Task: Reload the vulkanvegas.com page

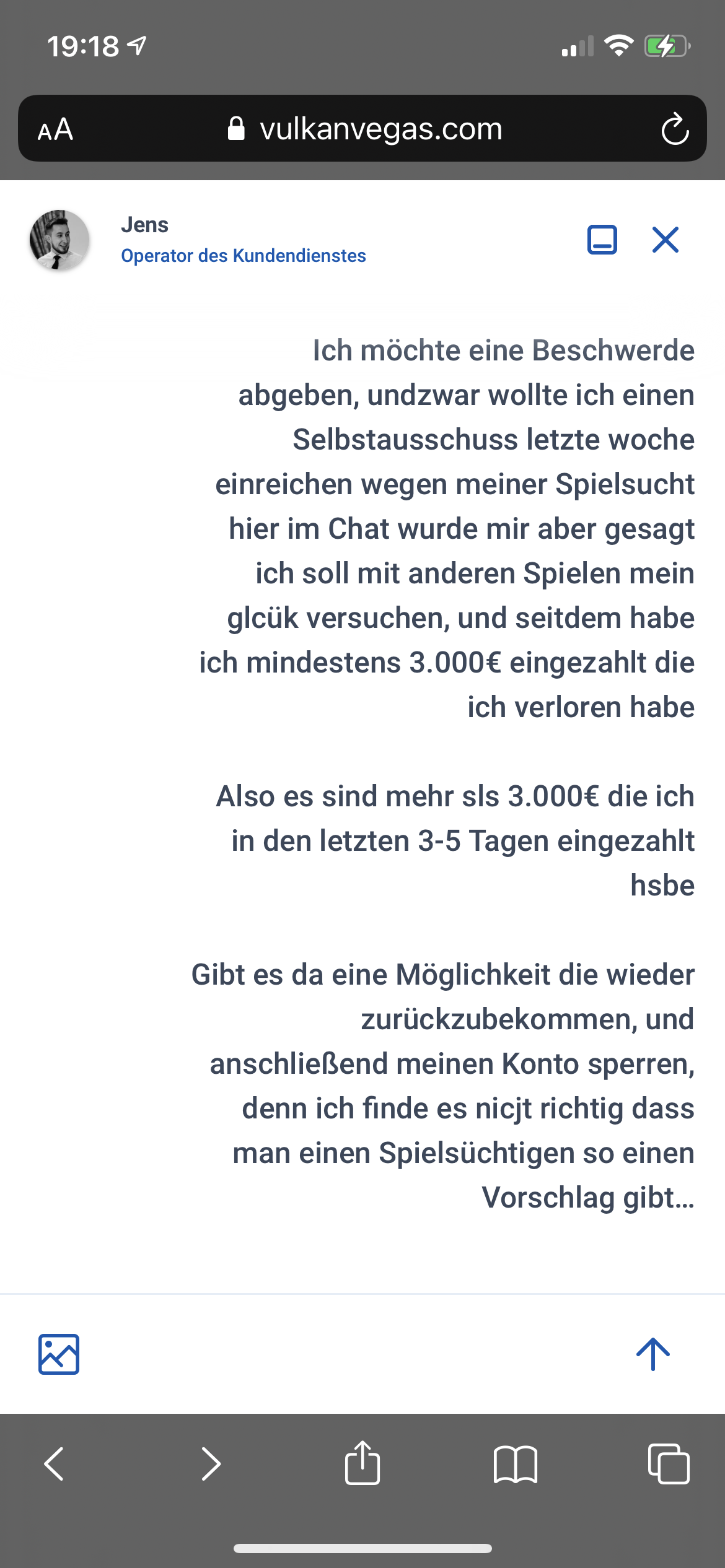Action: pos(674,129)
